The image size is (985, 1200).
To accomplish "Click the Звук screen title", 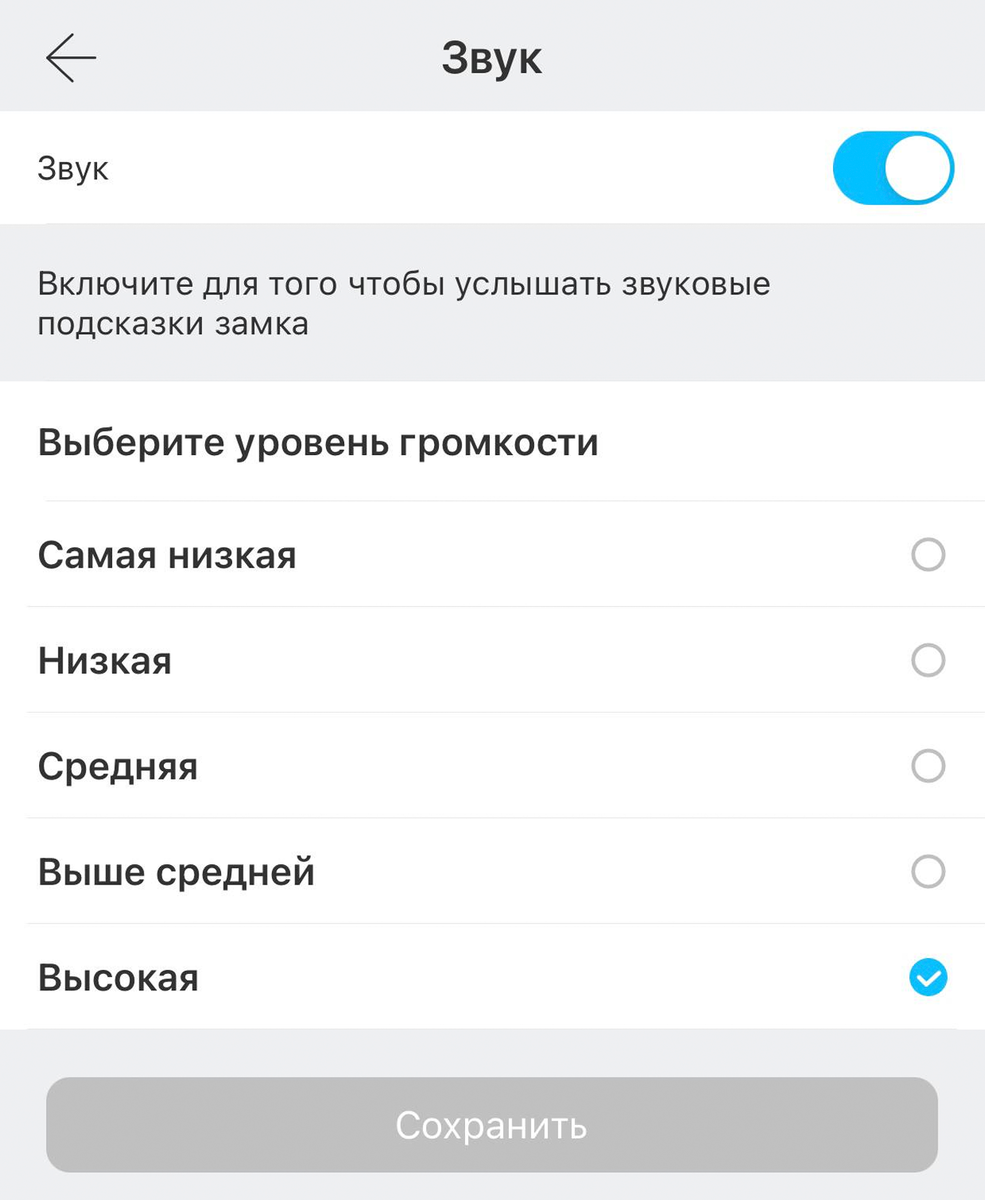I will 491,57.
